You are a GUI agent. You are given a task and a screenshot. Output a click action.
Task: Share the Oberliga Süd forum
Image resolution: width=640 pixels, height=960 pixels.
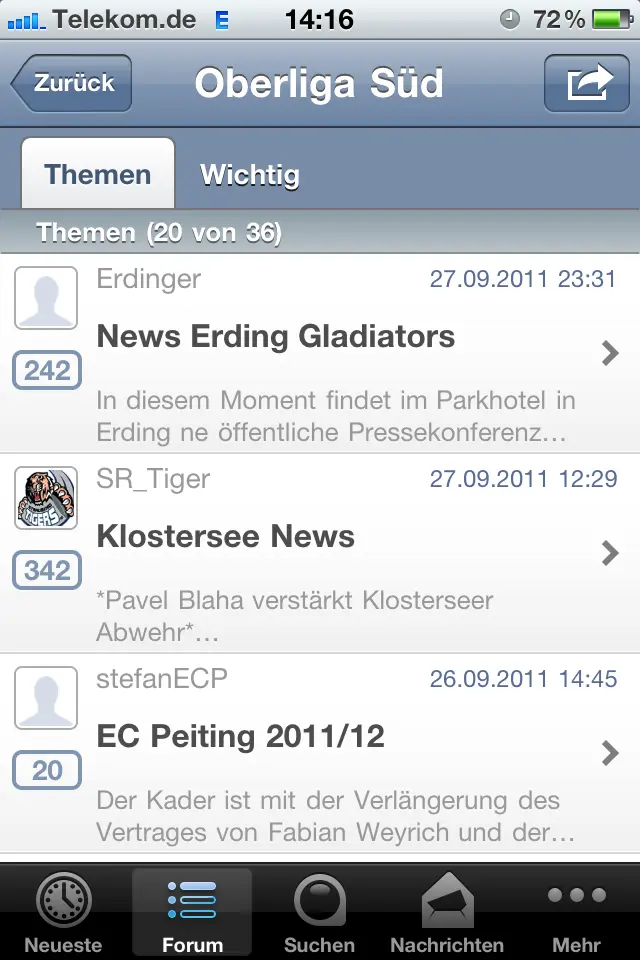point(586,83)
